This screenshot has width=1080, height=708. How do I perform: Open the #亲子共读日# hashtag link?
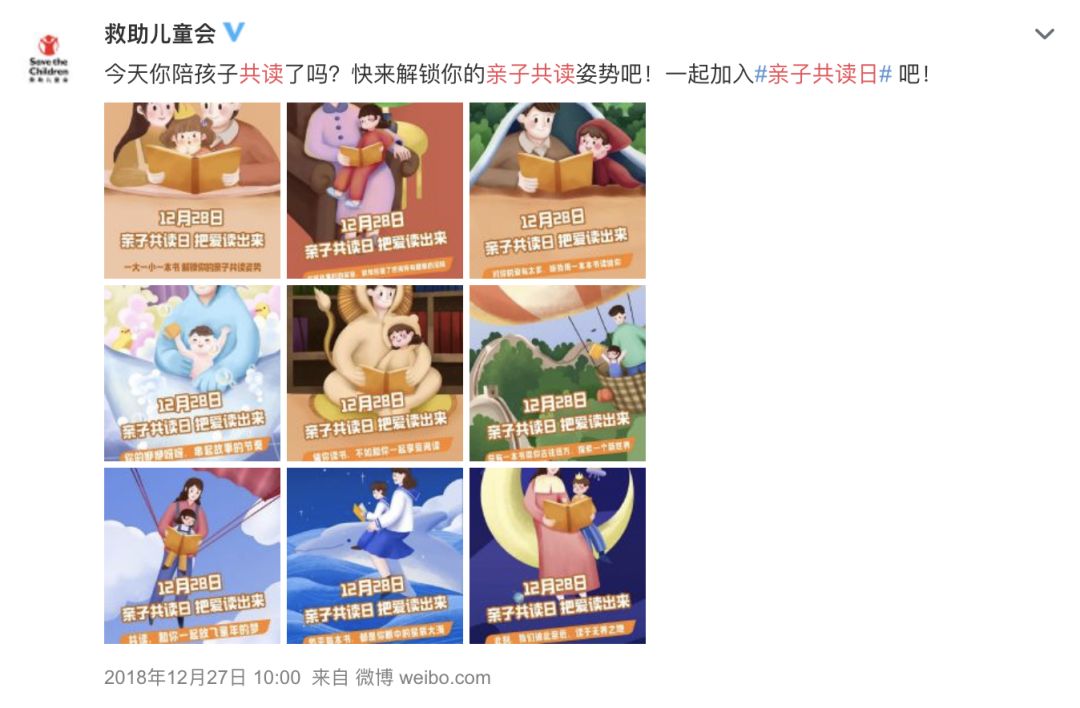[823, 74]
